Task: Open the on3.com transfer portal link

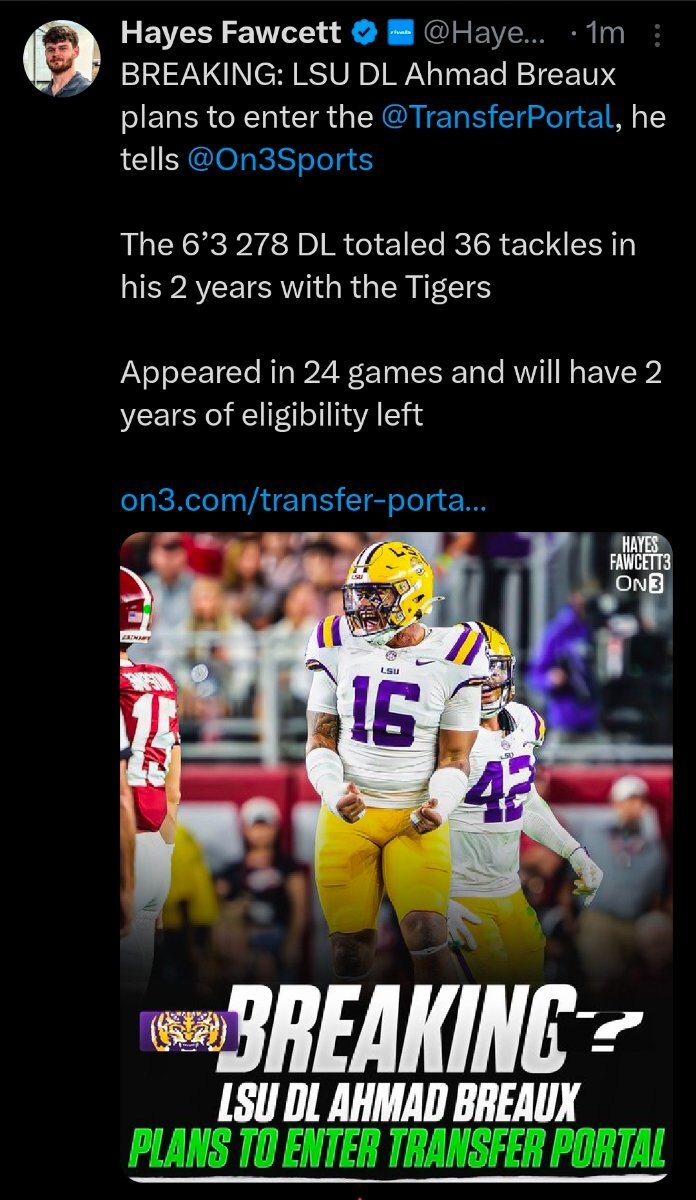Action: click(x=303, y=500)
